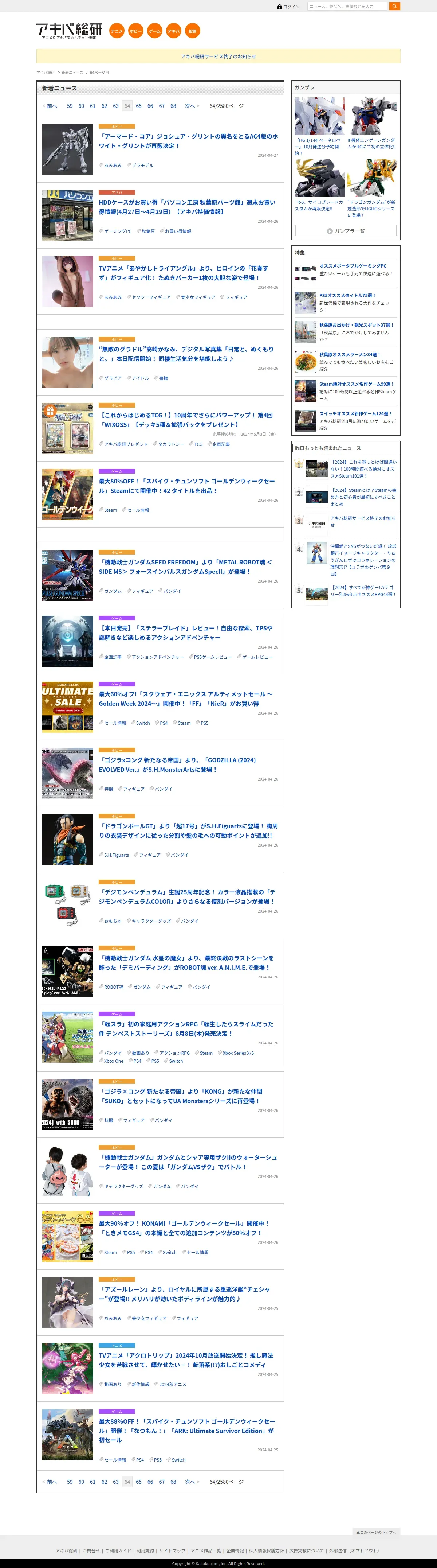Open the ステラーブレイド レビュー article

coord(186,633)
